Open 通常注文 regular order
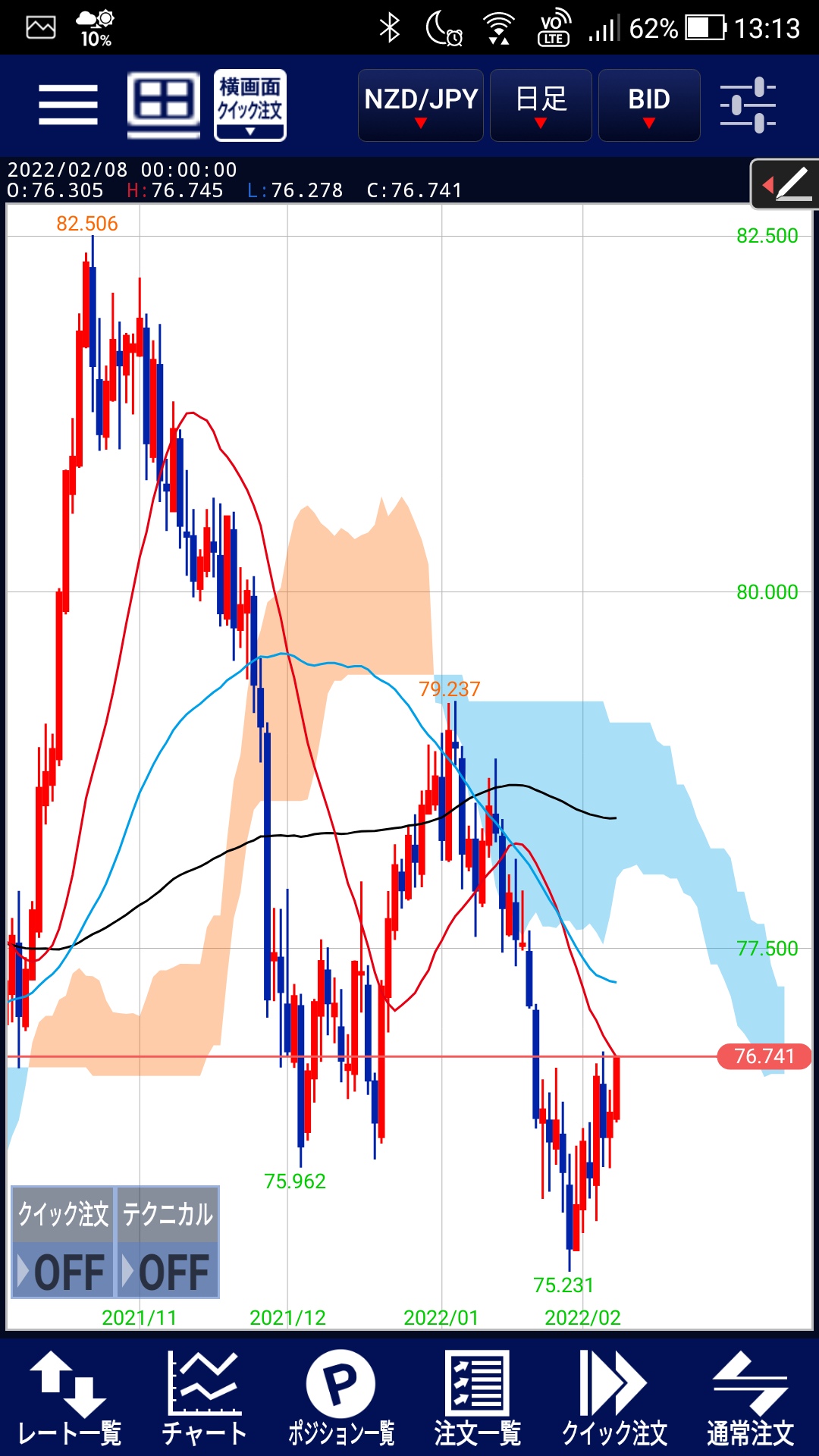 [751, 1398]
